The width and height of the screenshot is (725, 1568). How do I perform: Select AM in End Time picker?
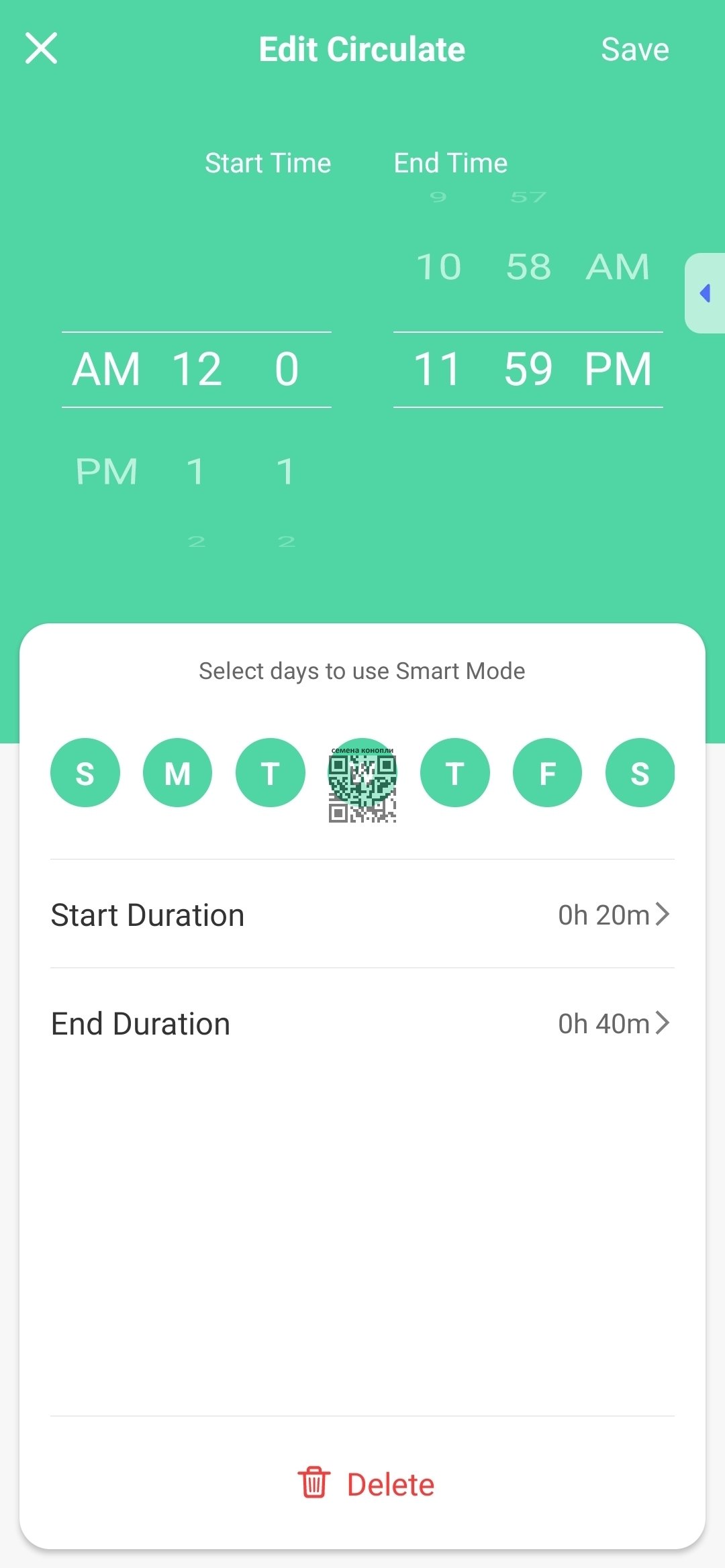[618, 267]
